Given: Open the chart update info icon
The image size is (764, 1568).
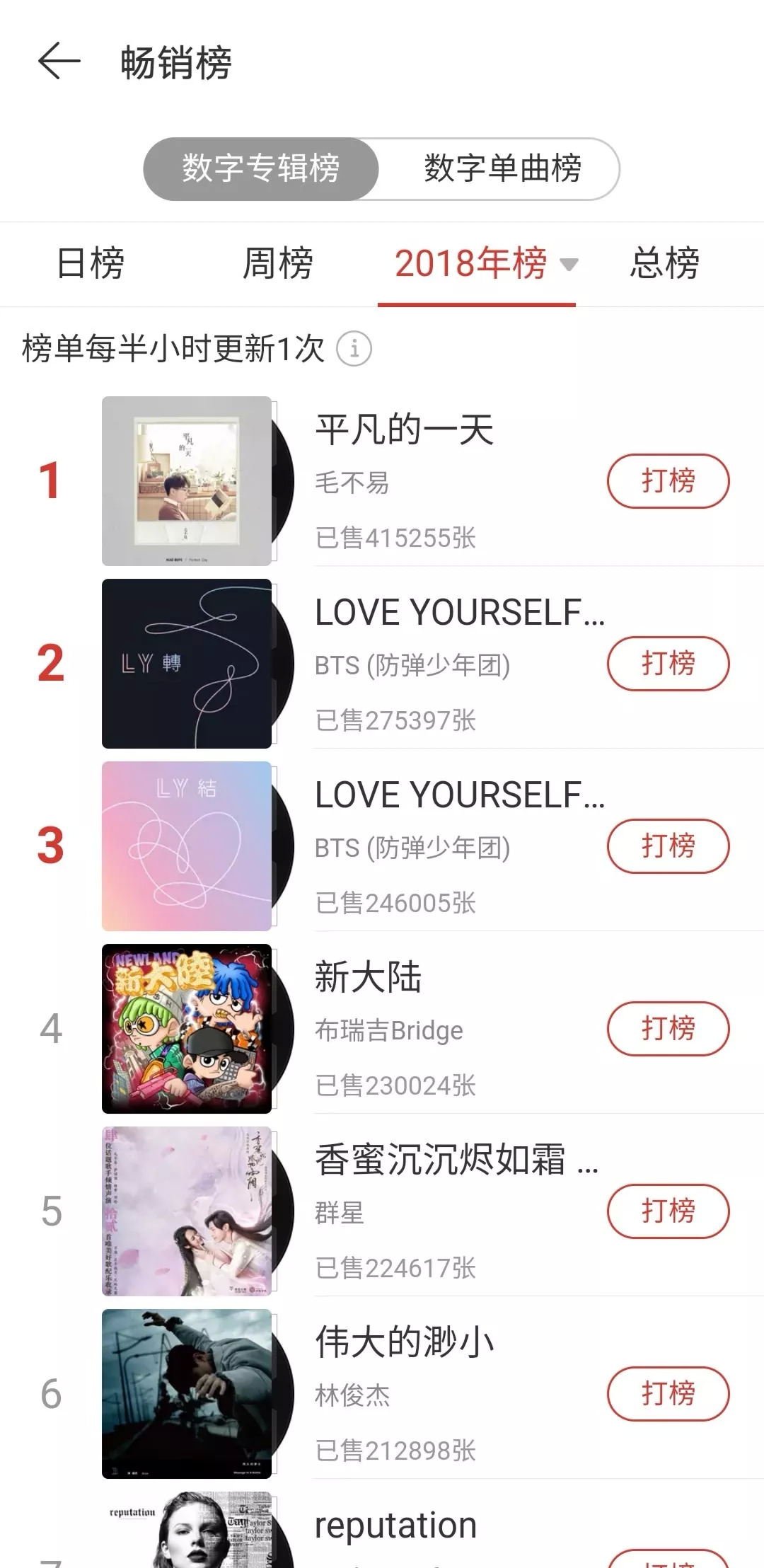Looking at the screenshot, I should coord(354,349).
